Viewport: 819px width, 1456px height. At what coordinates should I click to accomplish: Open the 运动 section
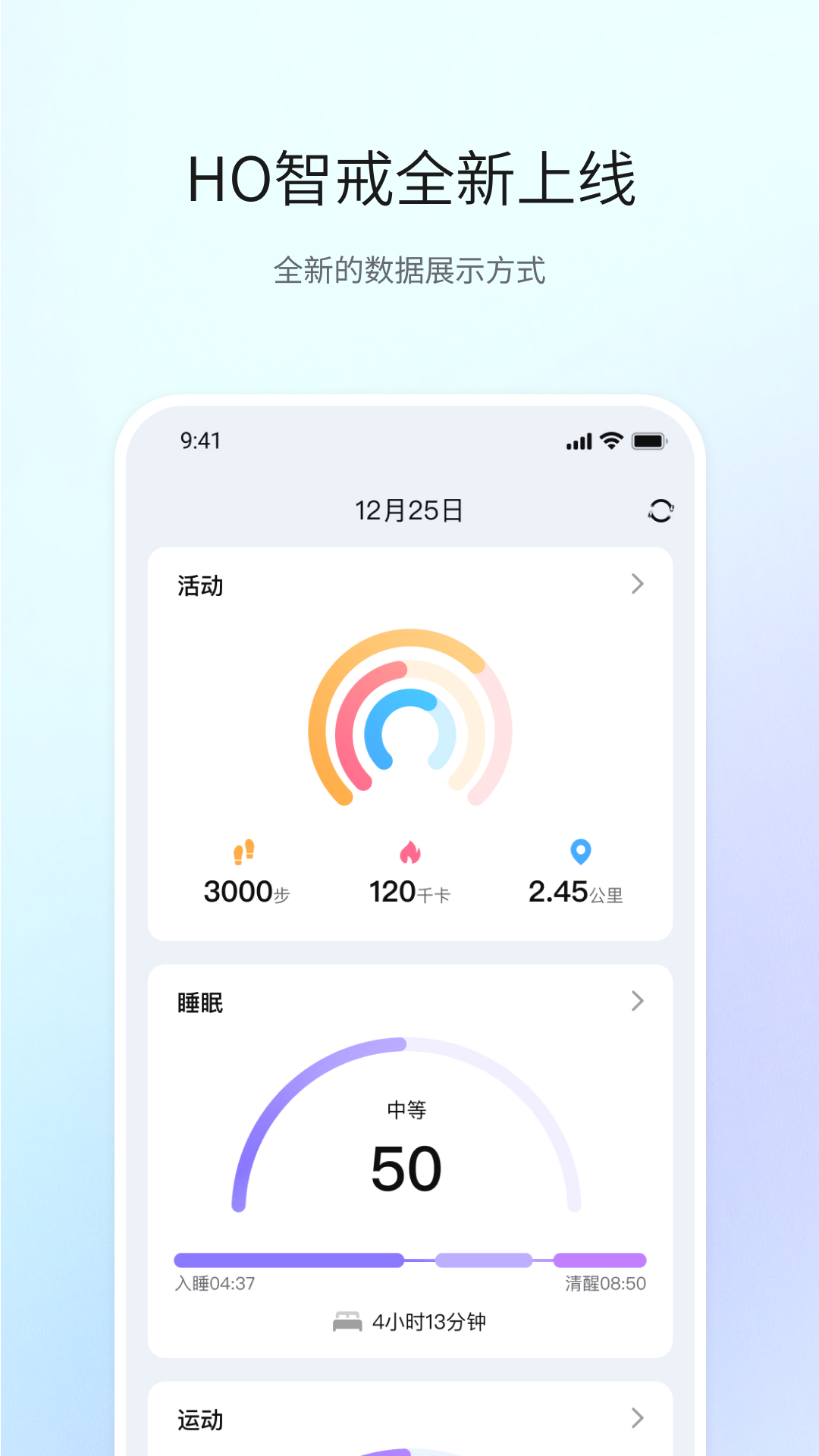(x=199, y=1420)
